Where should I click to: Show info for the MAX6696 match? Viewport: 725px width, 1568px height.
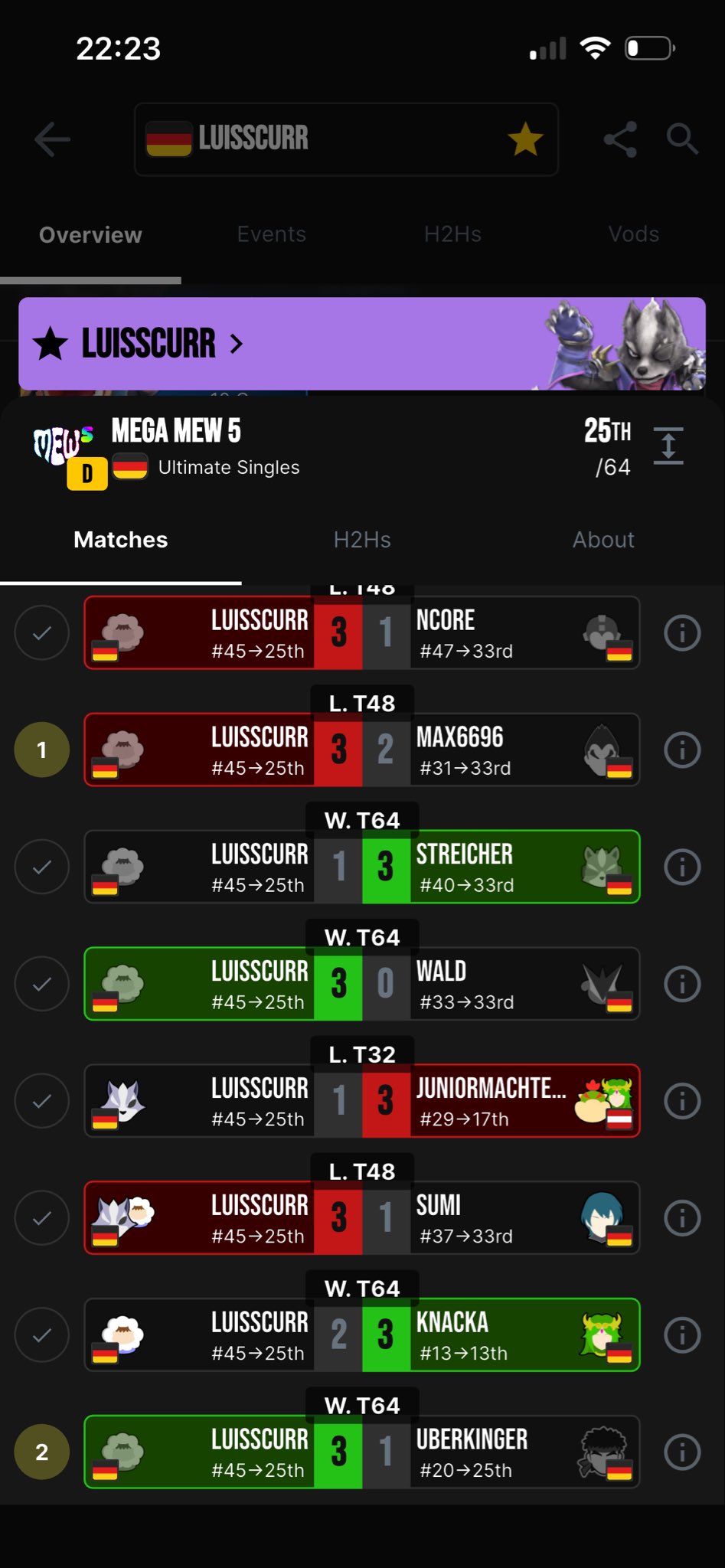tap(681, 750)
